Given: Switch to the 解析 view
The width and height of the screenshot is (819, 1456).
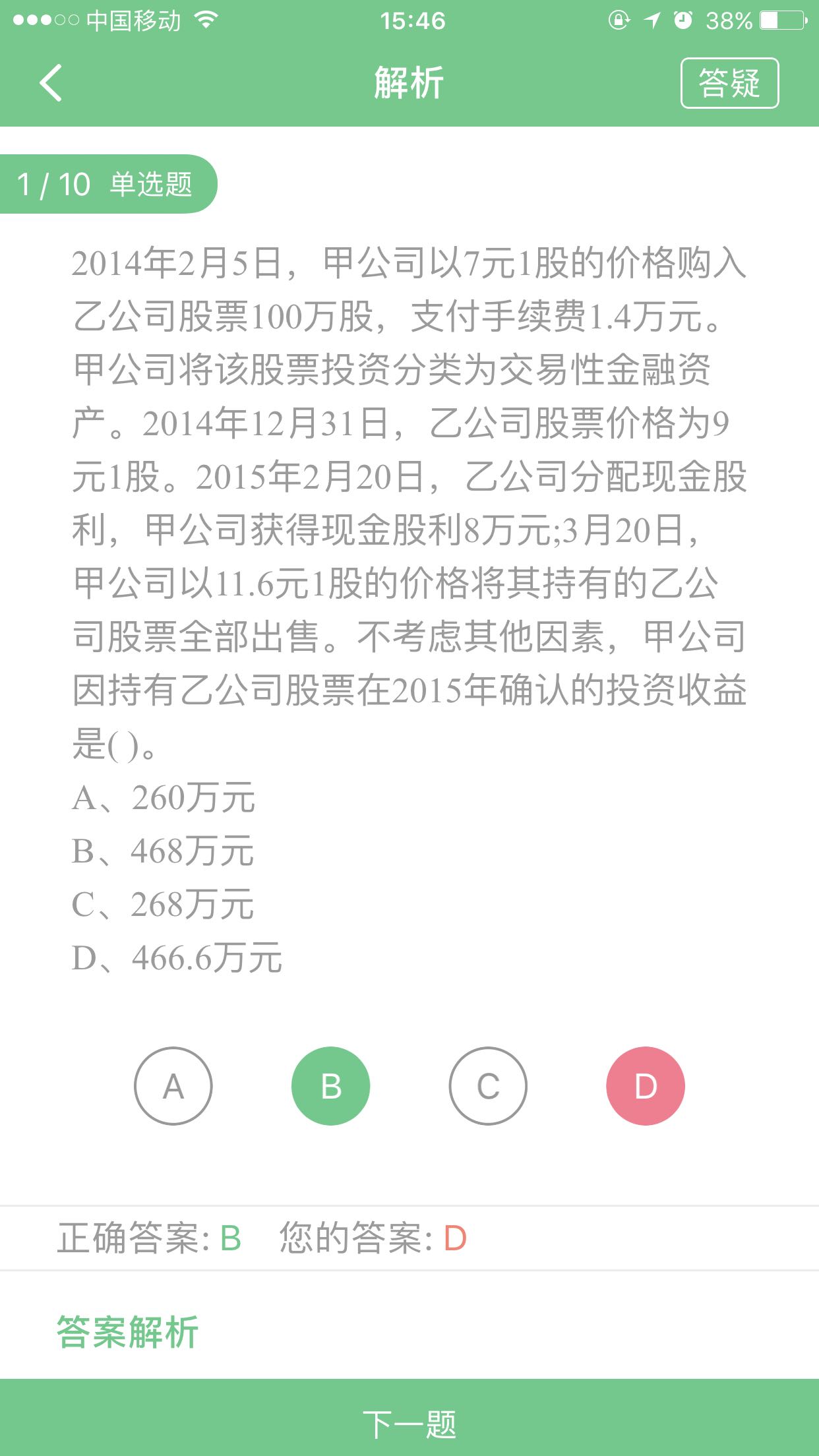Looking at the screenshot, I should pos(409,84).
